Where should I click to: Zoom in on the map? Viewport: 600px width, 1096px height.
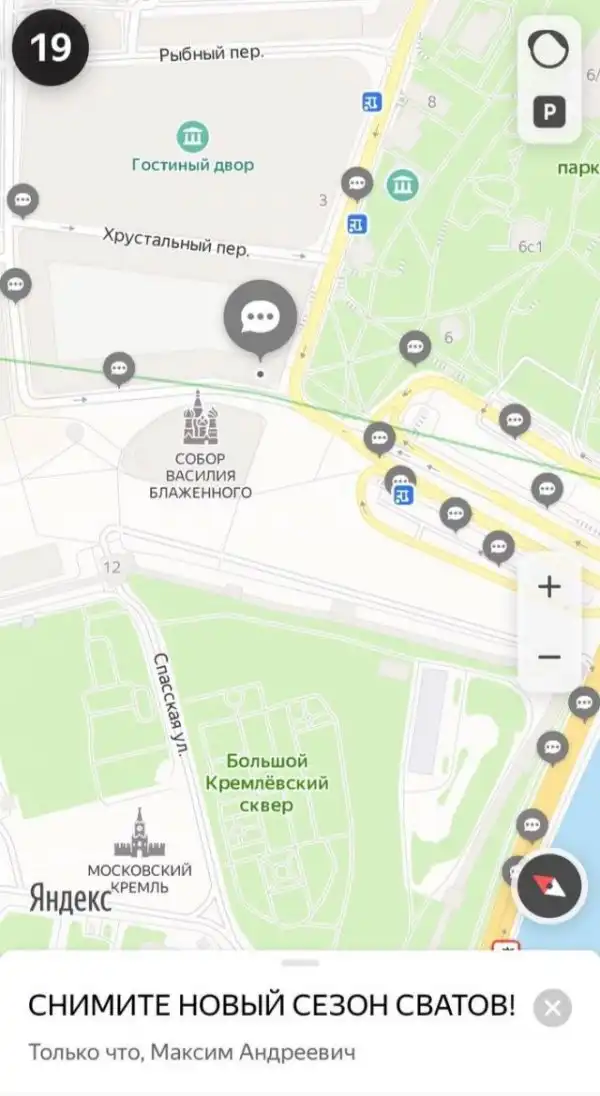tap(549, 587)
